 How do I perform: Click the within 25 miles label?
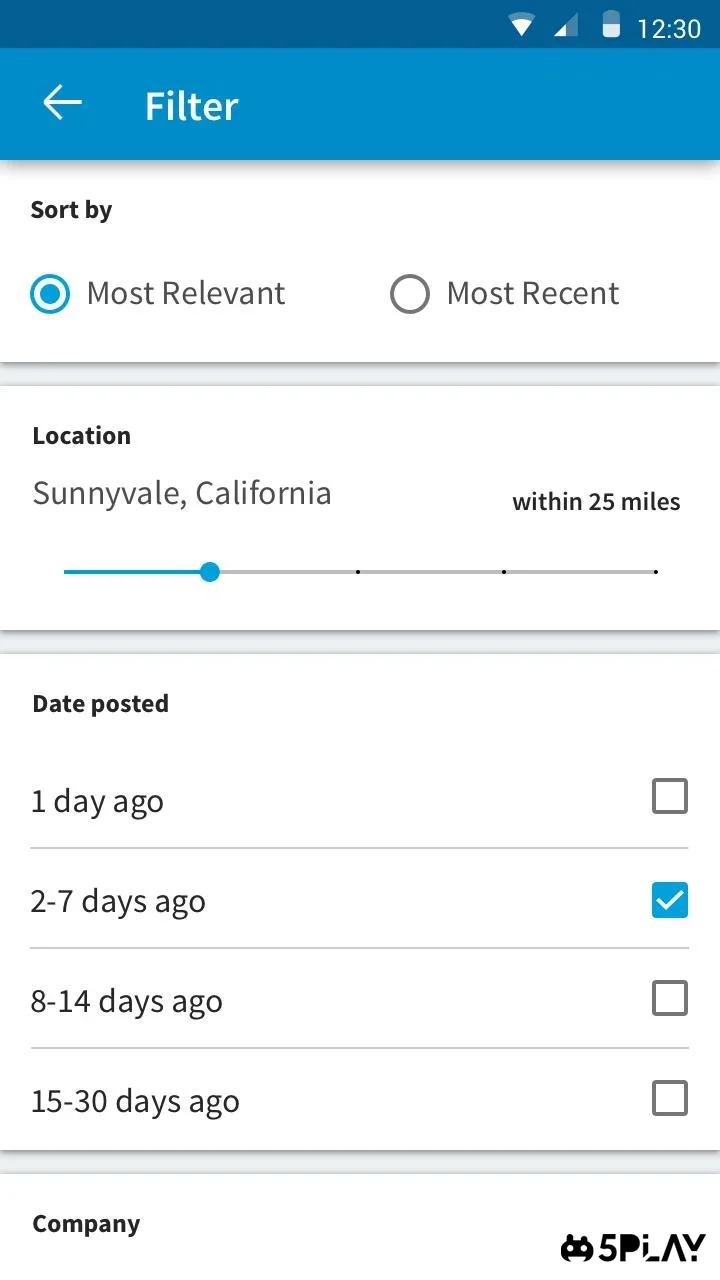click(x=596, y=501)
